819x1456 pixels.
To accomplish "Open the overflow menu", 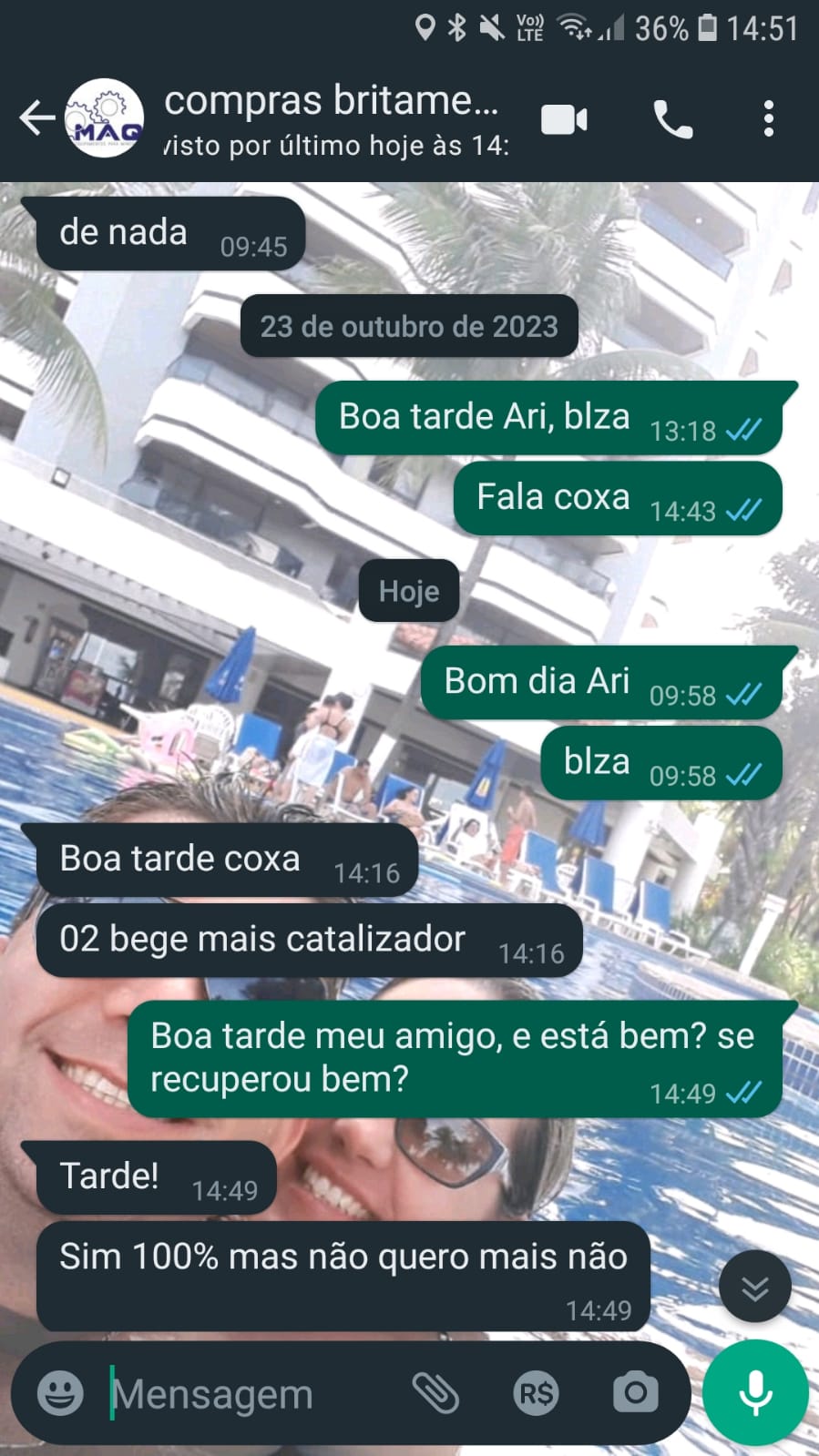I will (x=769, y=119).
